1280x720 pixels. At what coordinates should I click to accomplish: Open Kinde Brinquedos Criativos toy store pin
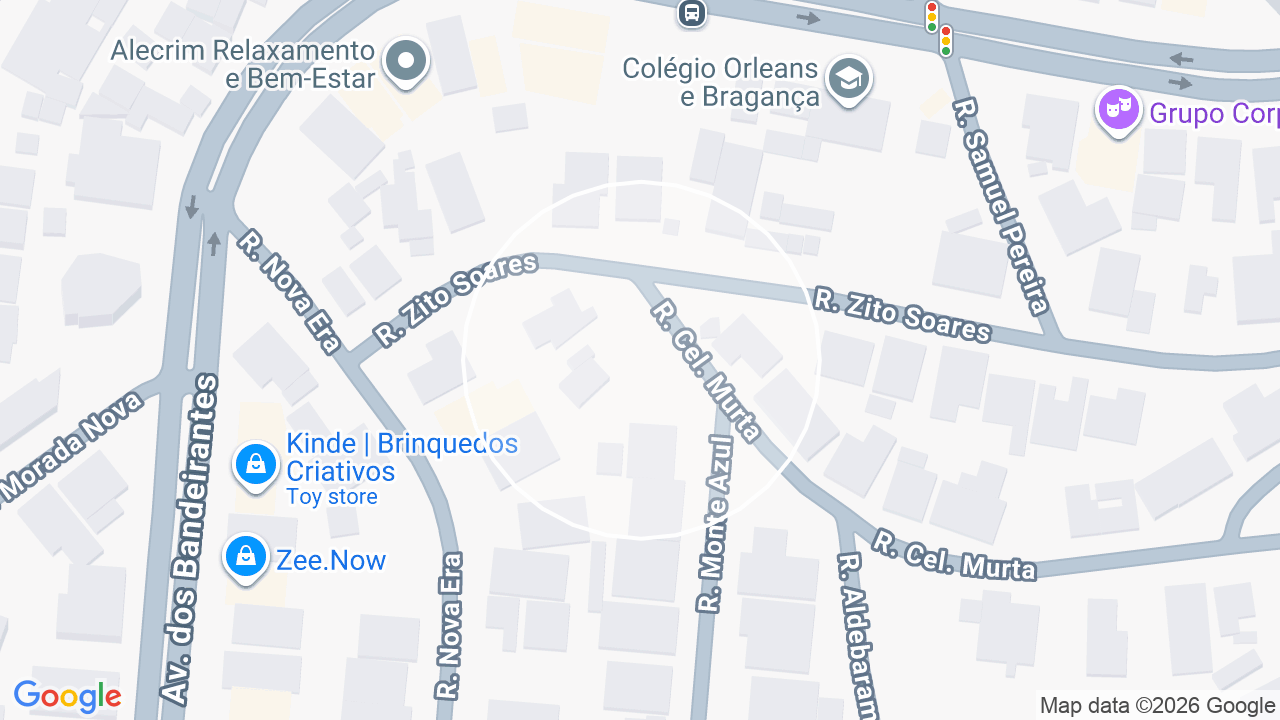pyautogui.click(x=256, y=465)
